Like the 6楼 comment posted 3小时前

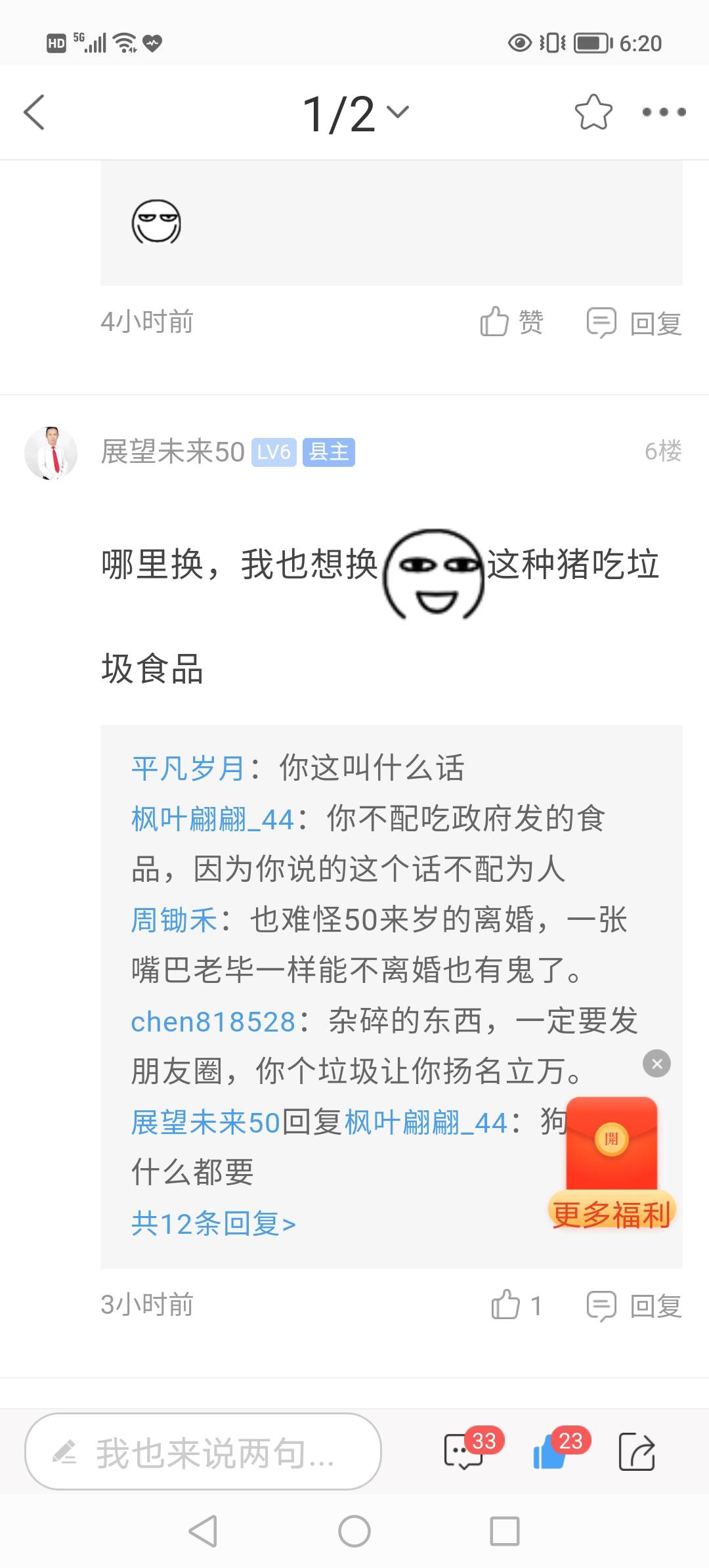pyautogui.click(x=516, y=1305)
